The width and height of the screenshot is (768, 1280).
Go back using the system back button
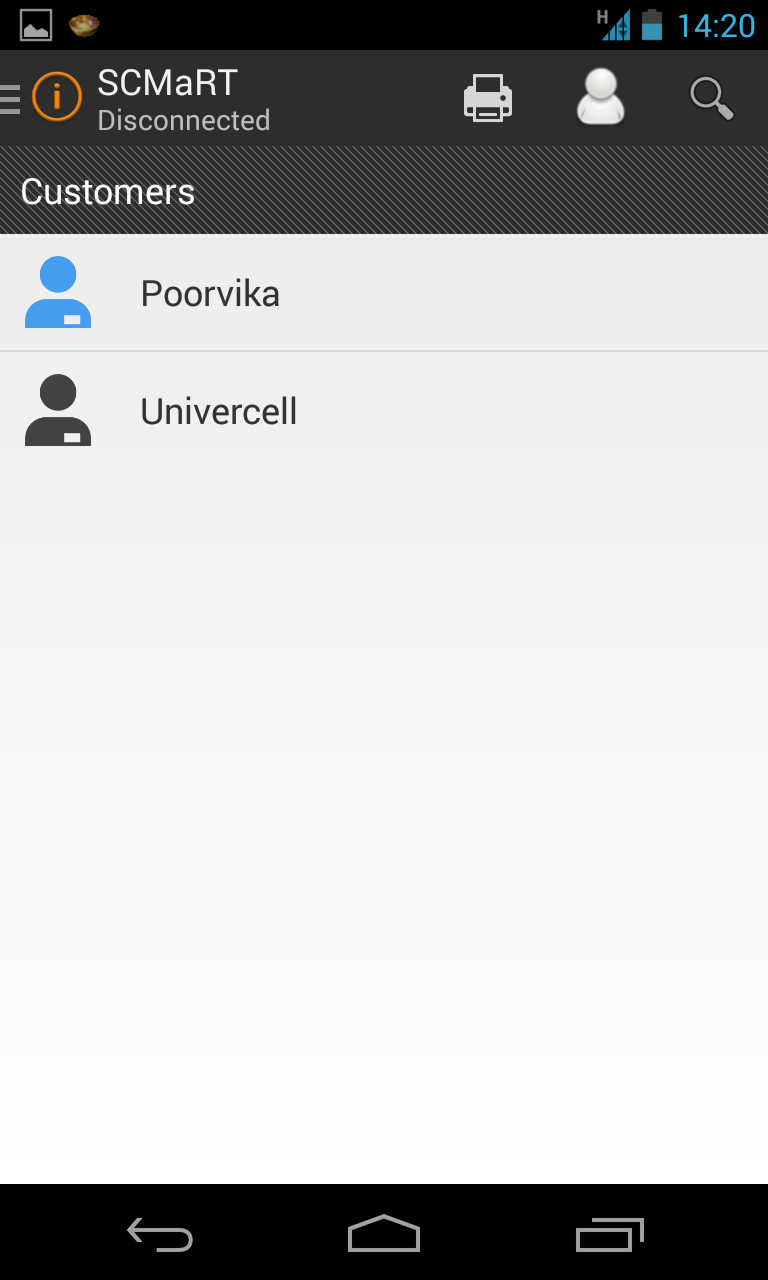point(160,1235)
